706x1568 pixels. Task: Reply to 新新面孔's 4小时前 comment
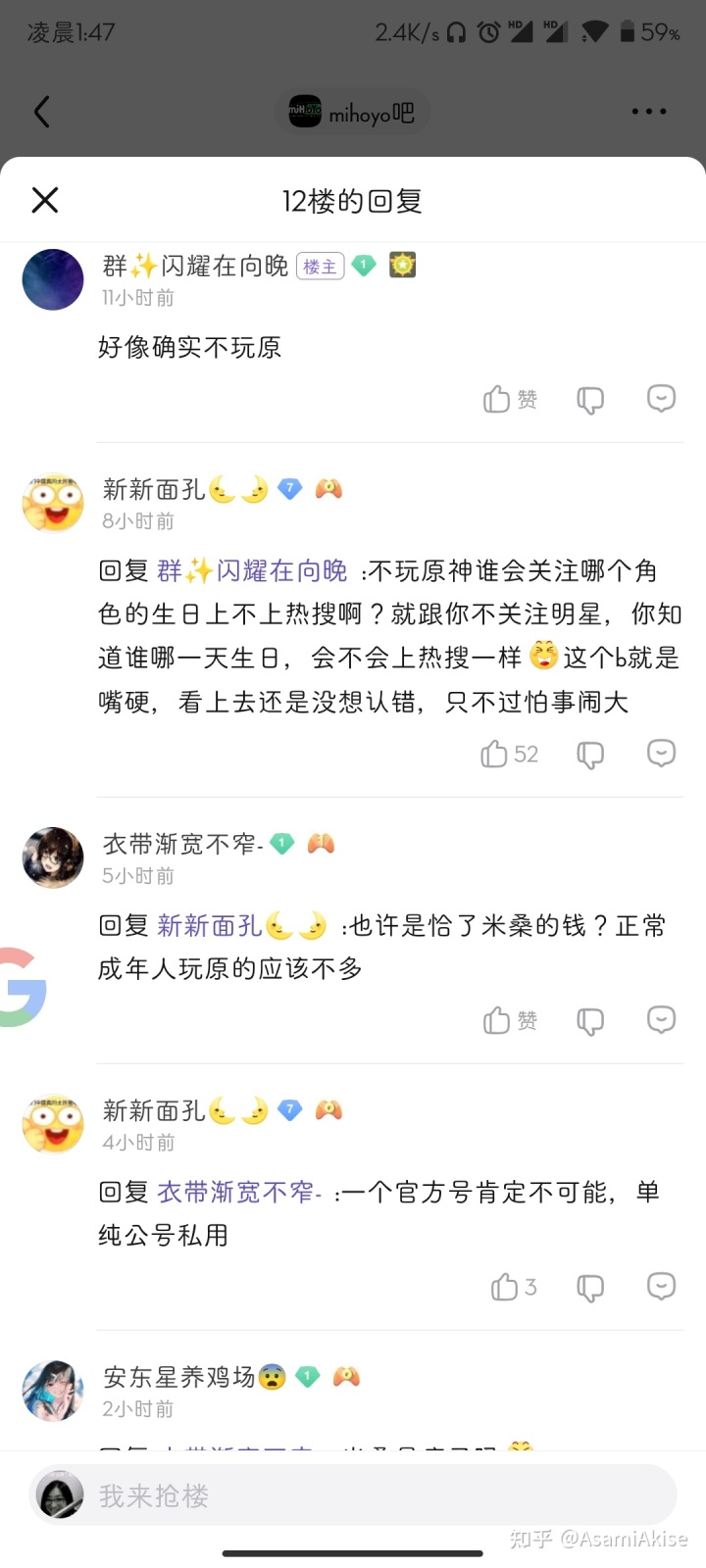pos(661,1287)
